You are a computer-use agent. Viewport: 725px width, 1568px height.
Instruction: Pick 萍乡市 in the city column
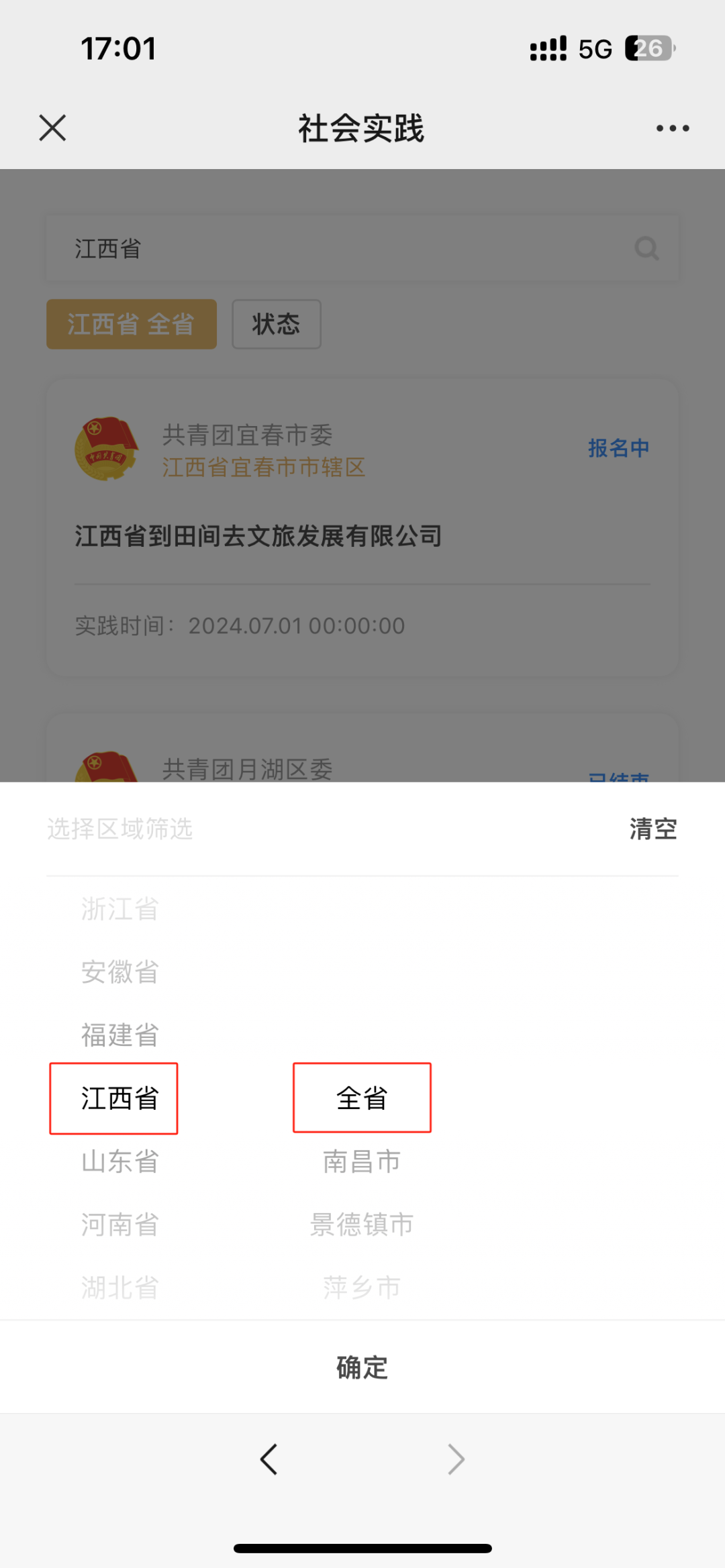pyautogui.click(x=362, y=1287)
